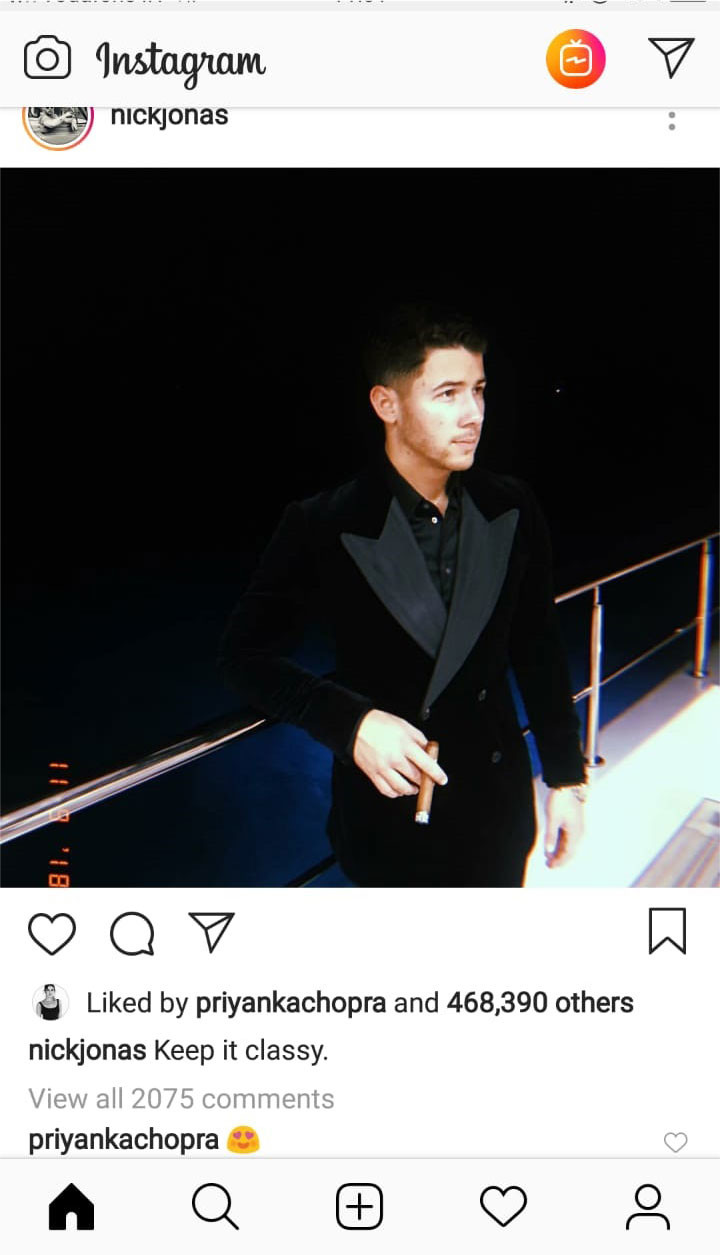Screen dimensions: 720x1255
Task: Go to the Home tab
Action: [x=71, y=1207]
